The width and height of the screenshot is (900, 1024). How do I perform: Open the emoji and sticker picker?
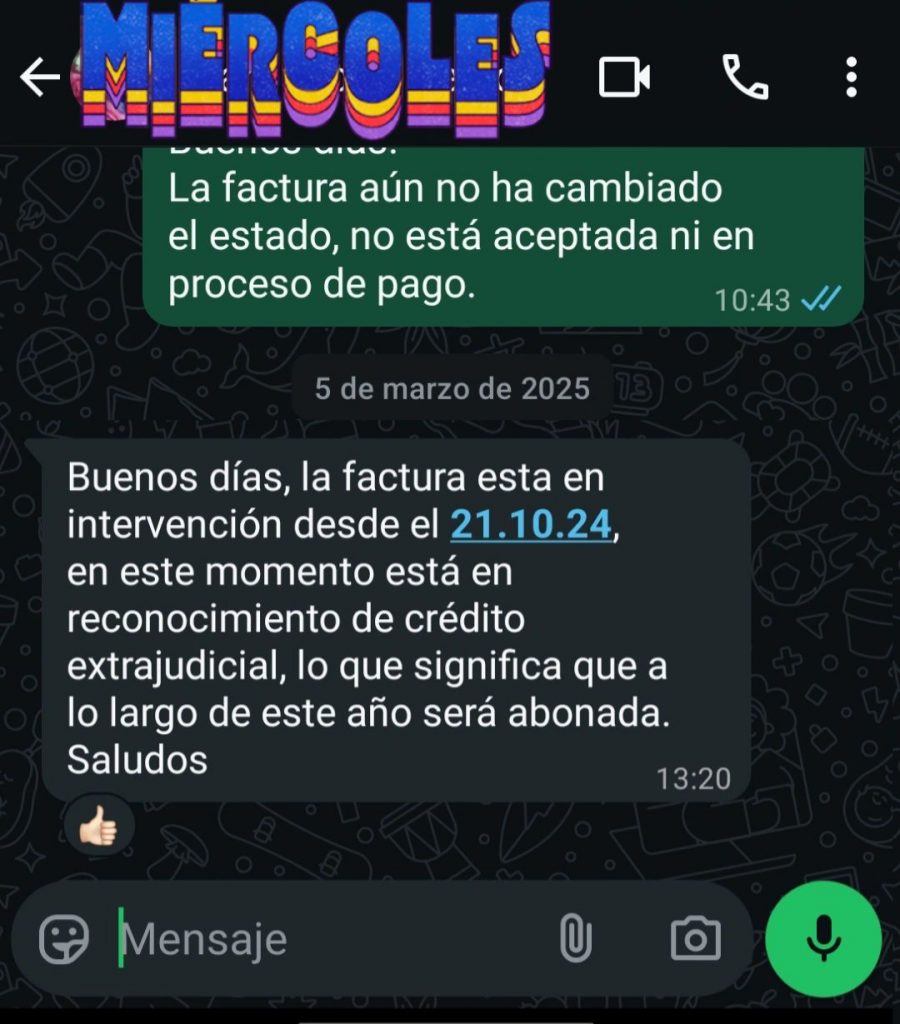tap(65, 939)
